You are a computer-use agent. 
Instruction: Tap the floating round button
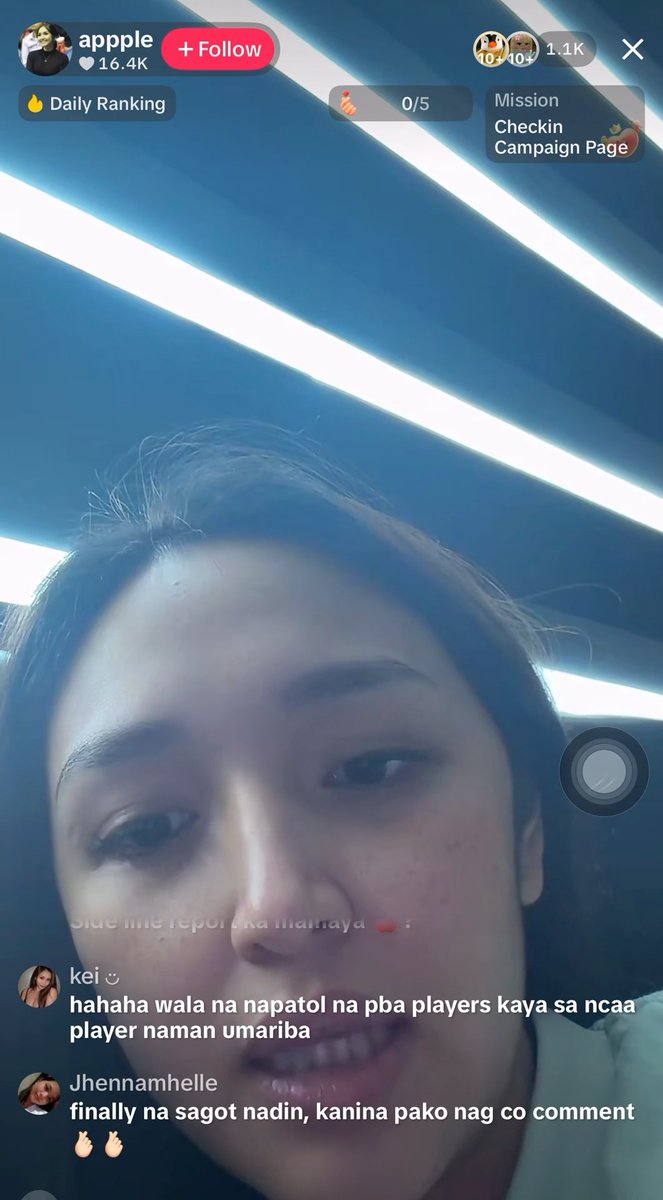click(604, 771)
